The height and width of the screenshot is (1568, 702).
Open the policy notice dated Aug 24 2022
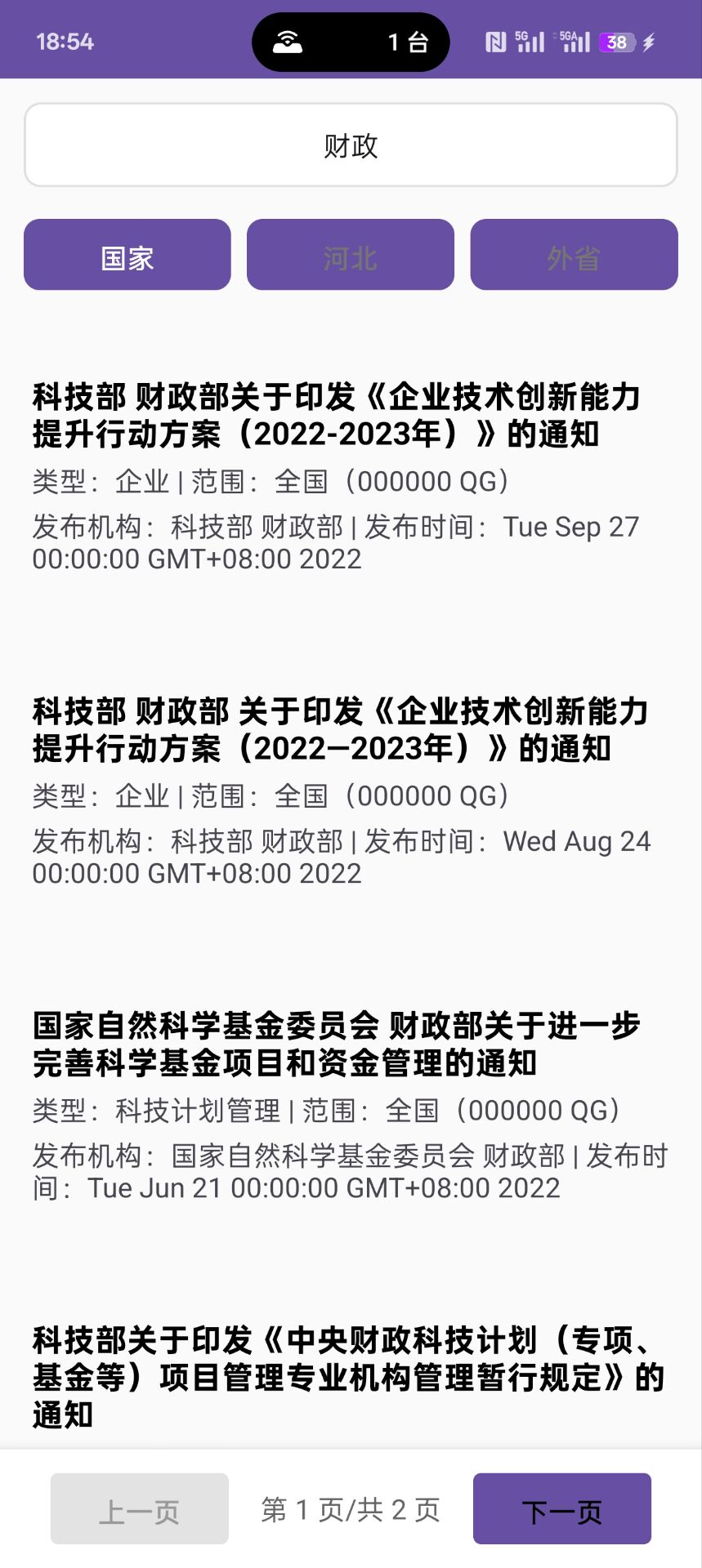(340, 730)
